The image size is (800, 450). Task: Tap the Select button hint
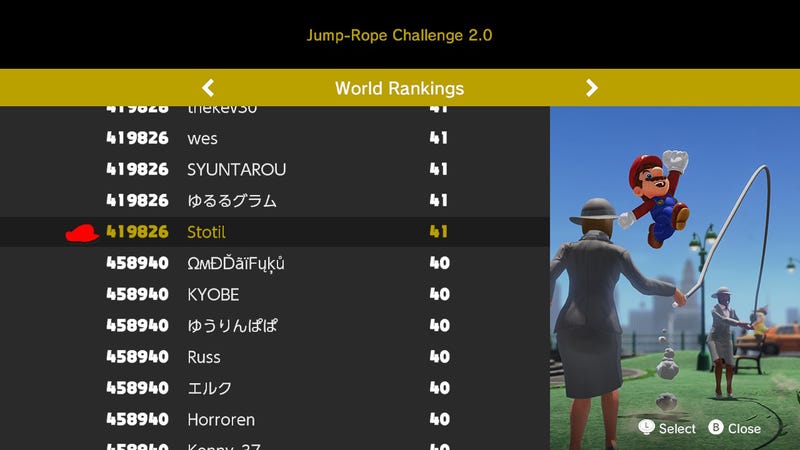pos(667,428)
